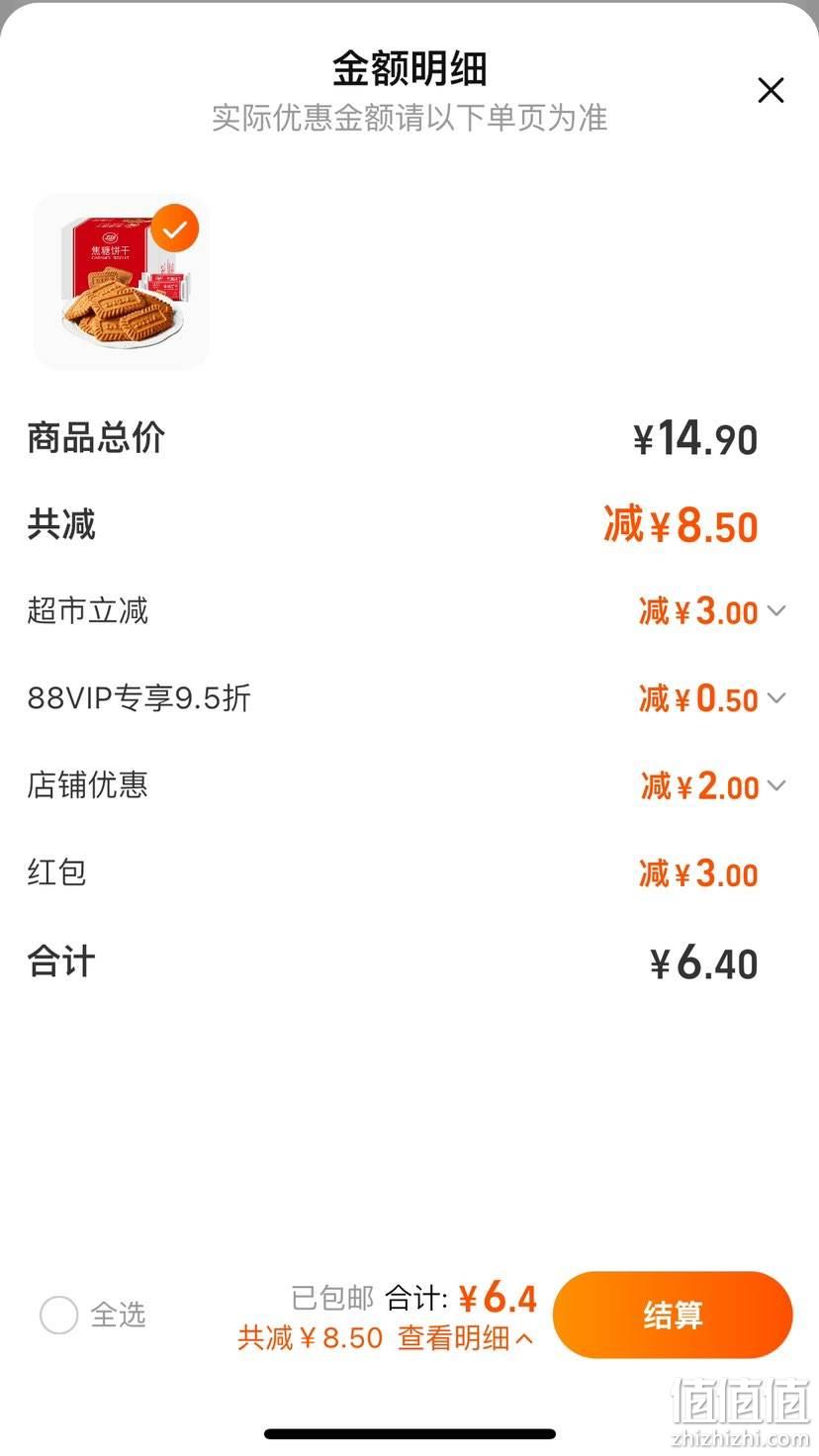Collapse details via 查看明细
Image resolution: width=819 pixels, height=1456 pixels.
pyautogui.click(x=465, y=1338)
